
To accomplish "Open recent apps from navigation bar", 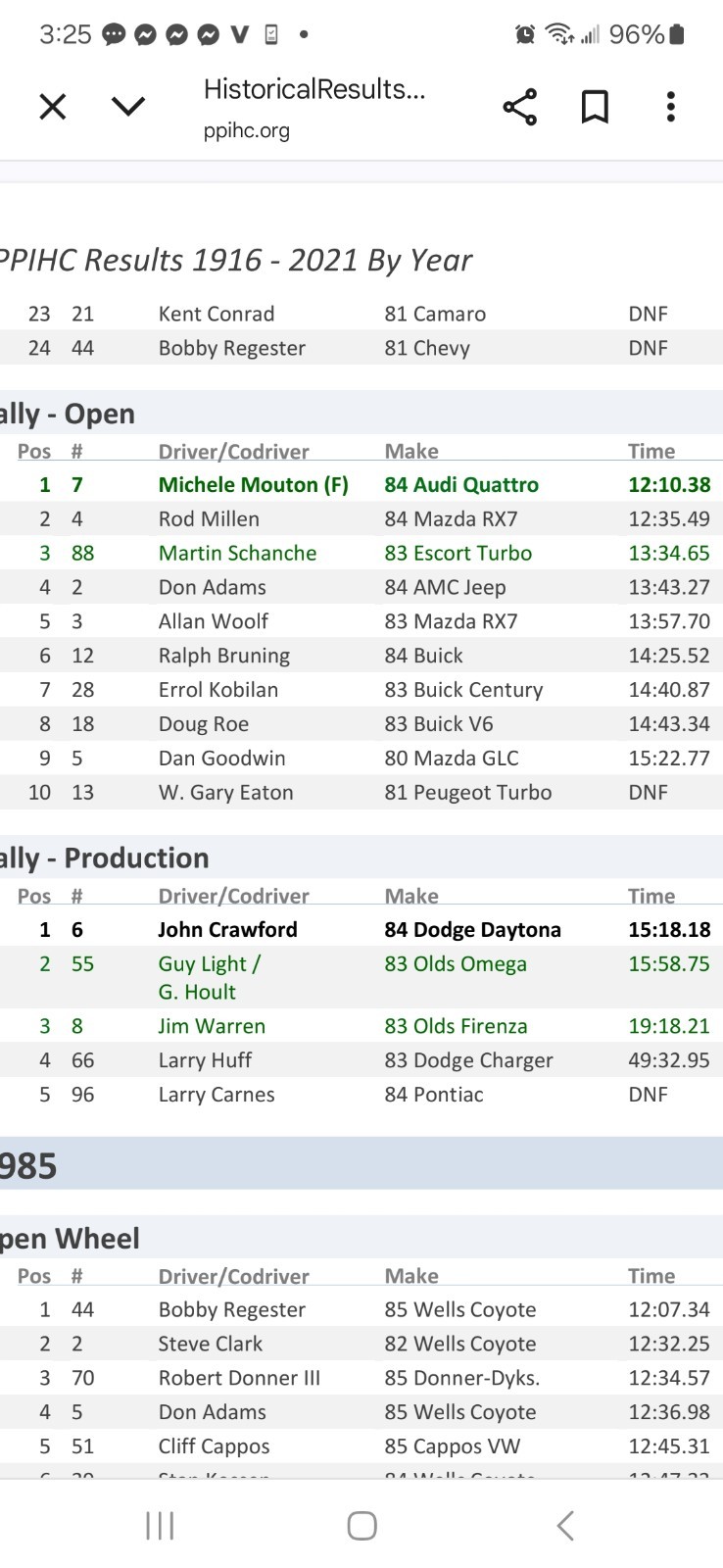I will point(160,1525).
